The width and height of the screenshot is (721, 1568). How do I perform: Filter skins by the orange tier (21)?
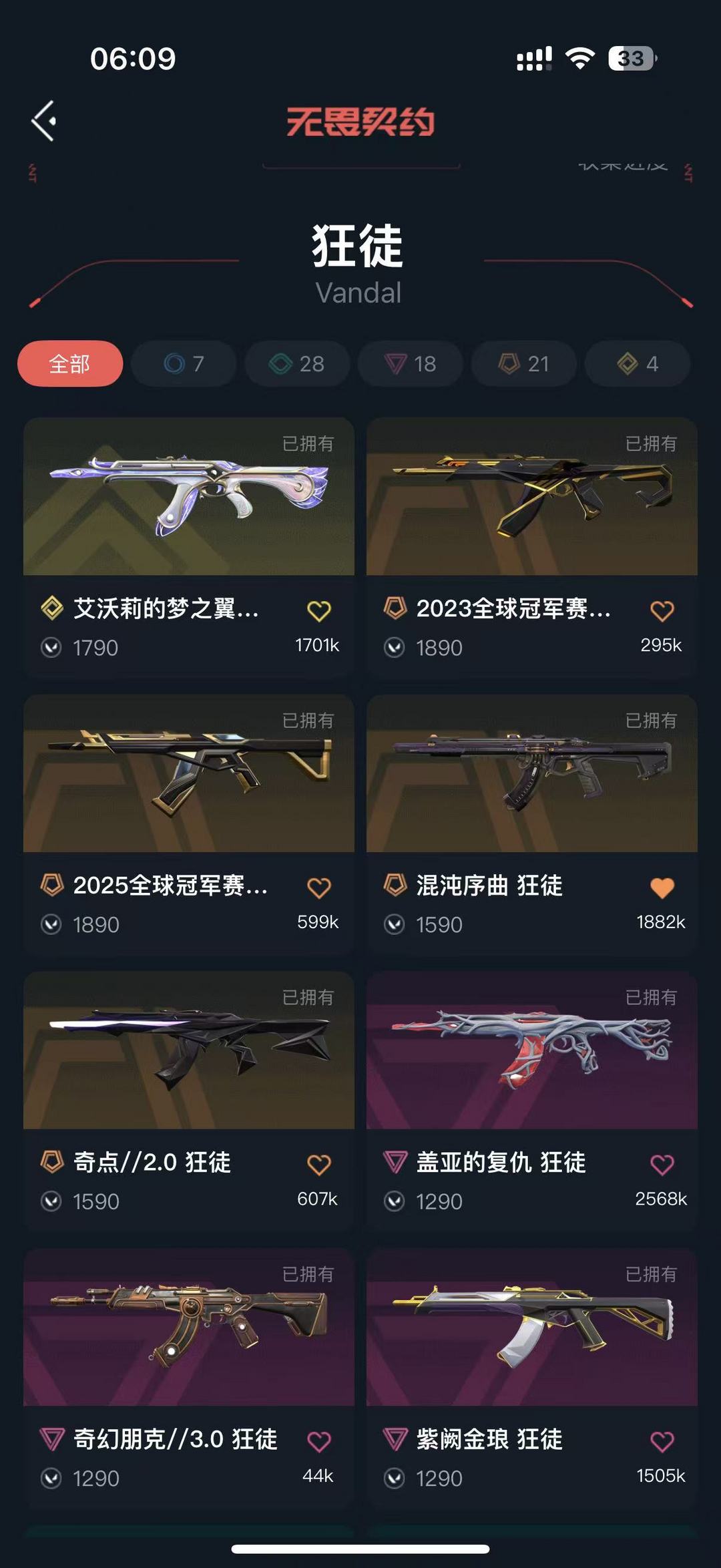tap(524, 364)
